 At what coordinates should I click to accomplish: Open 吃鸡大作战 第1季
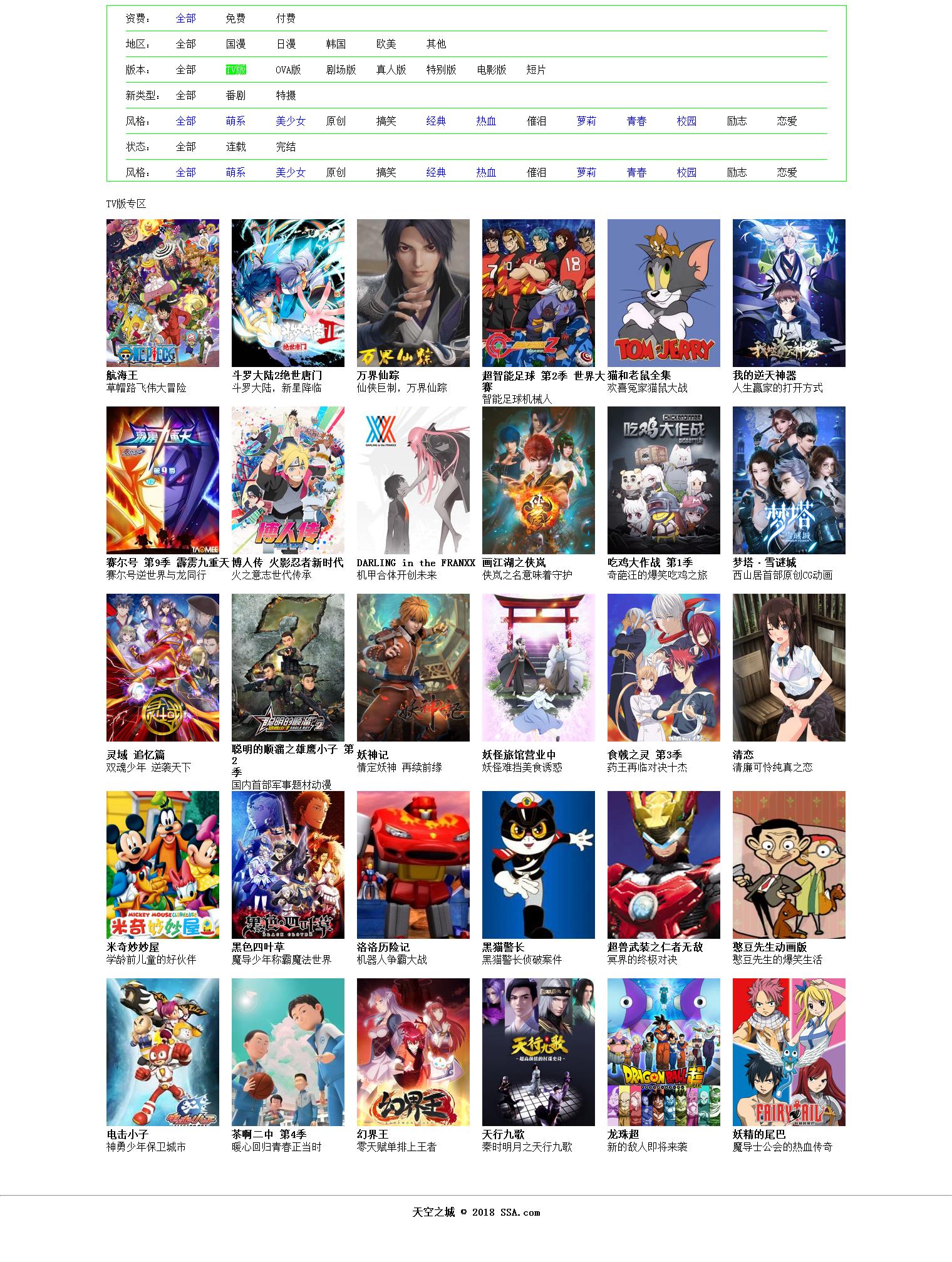point(664,480)
